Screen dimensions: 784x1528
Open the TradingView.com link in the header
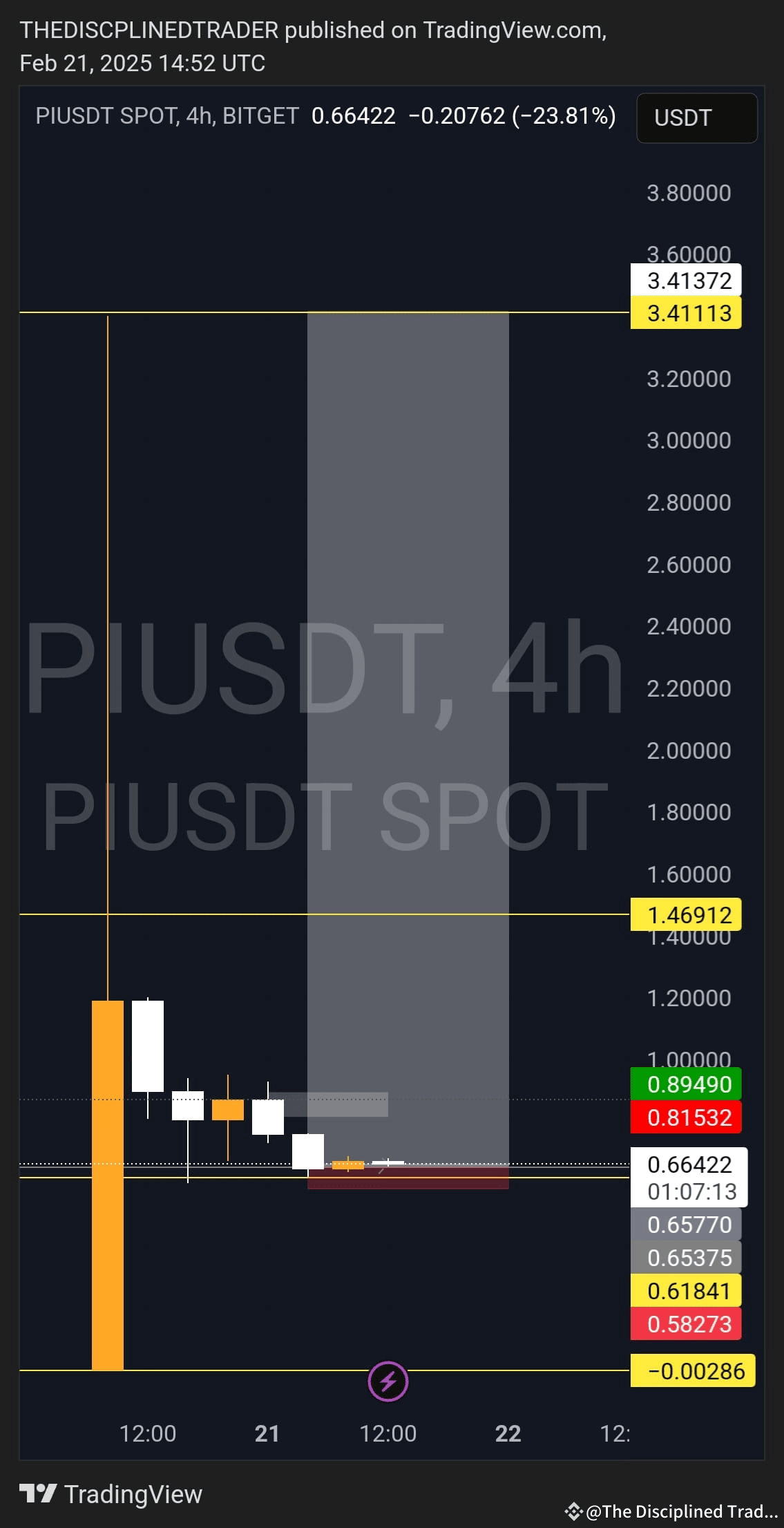click(511, 30)
